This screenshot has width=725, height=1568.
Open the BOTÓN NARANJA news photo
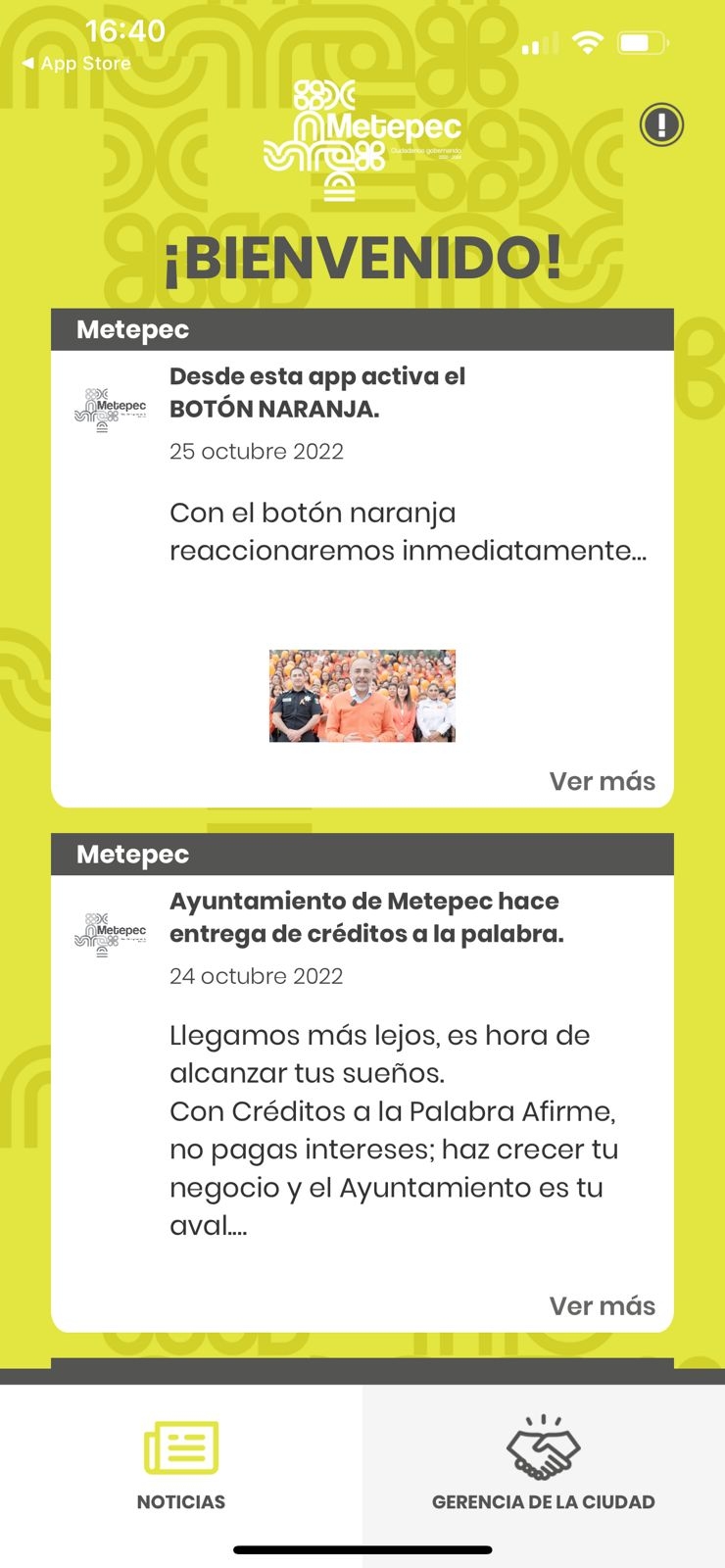point(362,696)
